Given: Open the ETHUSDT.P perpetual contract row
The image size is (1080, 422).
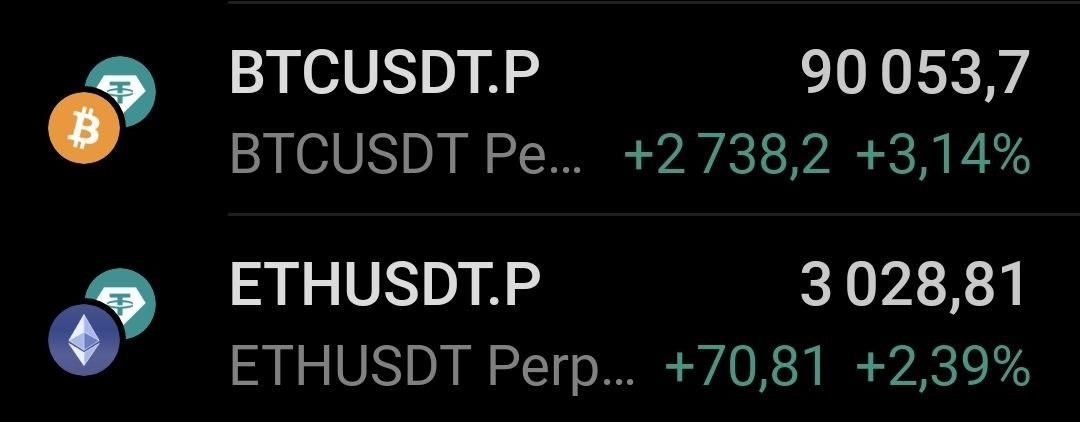Looking at the screenshot, I should point(386,286).
